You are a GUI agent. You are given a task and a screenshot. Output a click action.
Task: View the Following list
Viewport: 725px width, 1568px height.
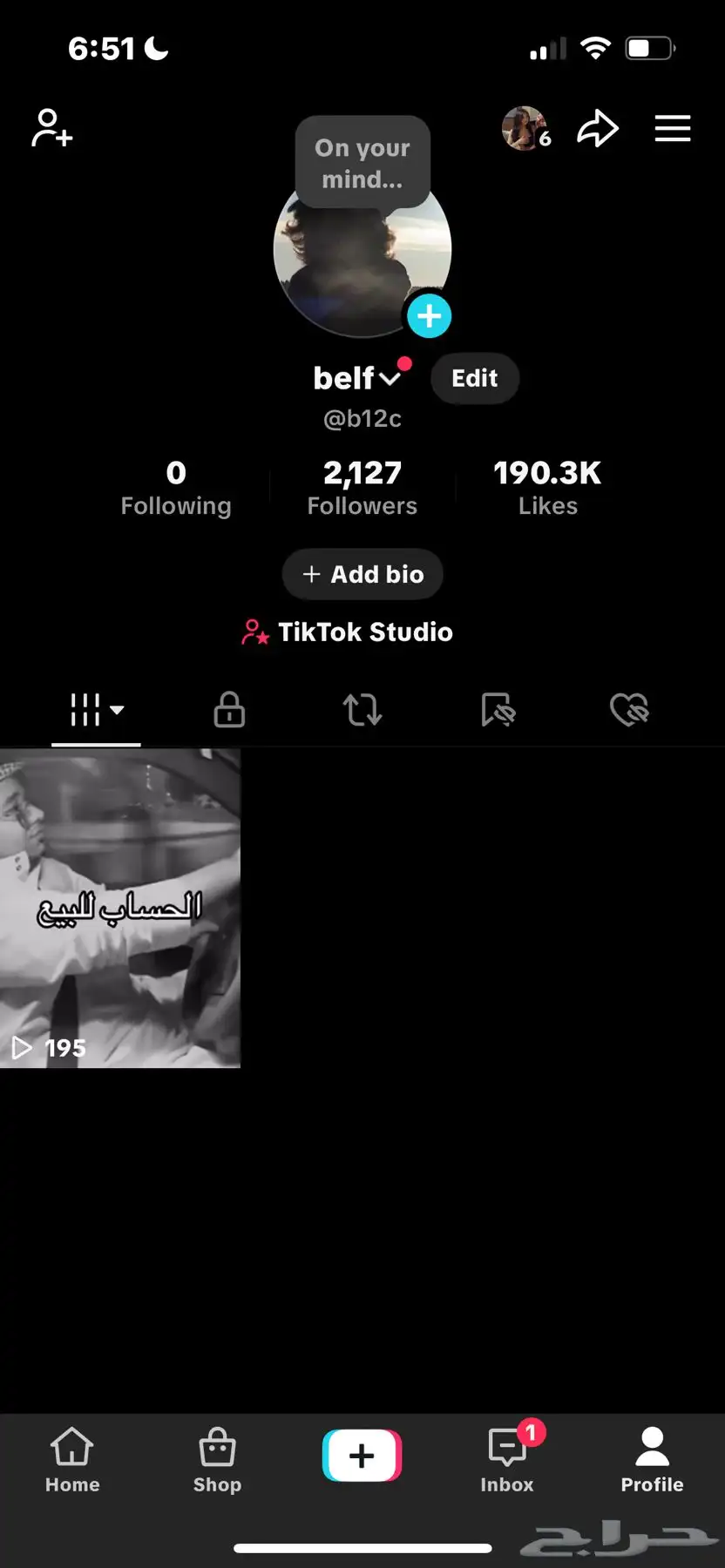tap(176, 488)
